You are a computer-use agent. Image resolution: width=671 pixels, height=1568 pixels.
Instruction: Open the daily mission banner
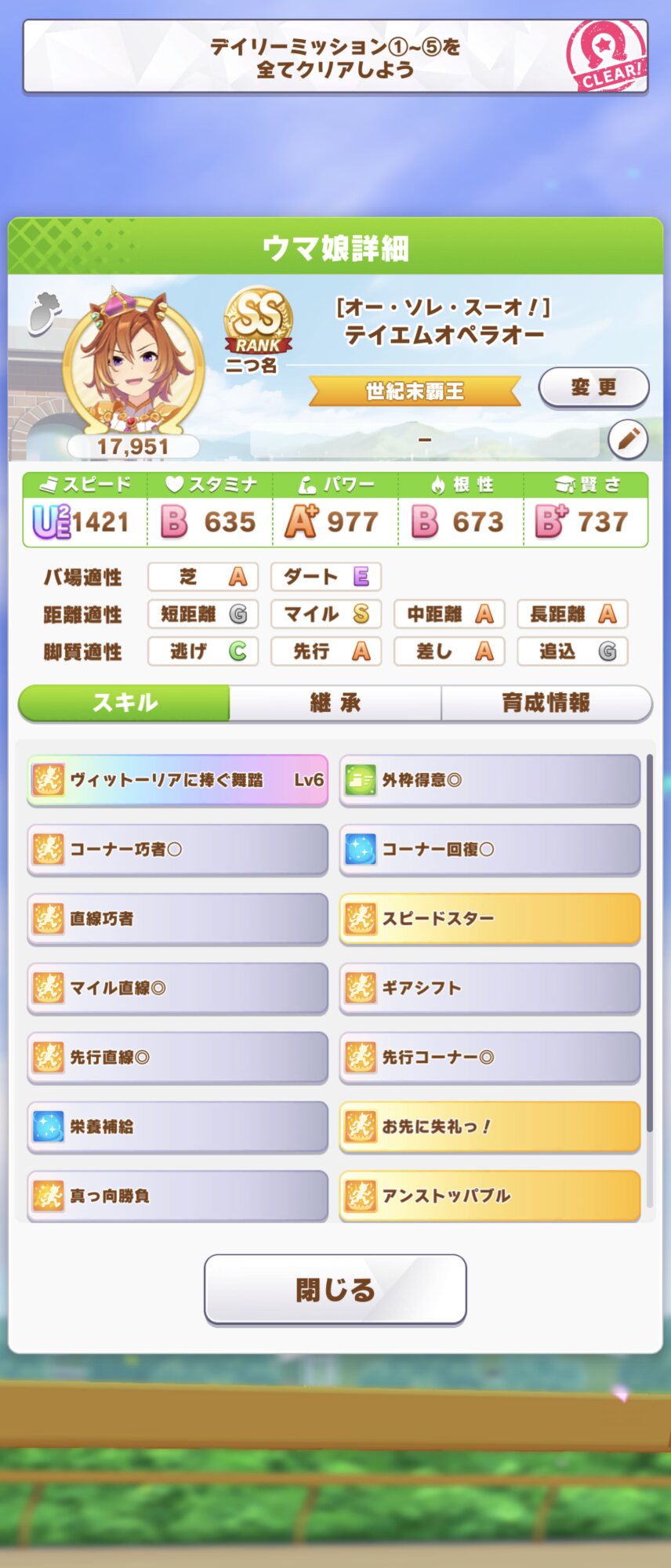point(335,58)
